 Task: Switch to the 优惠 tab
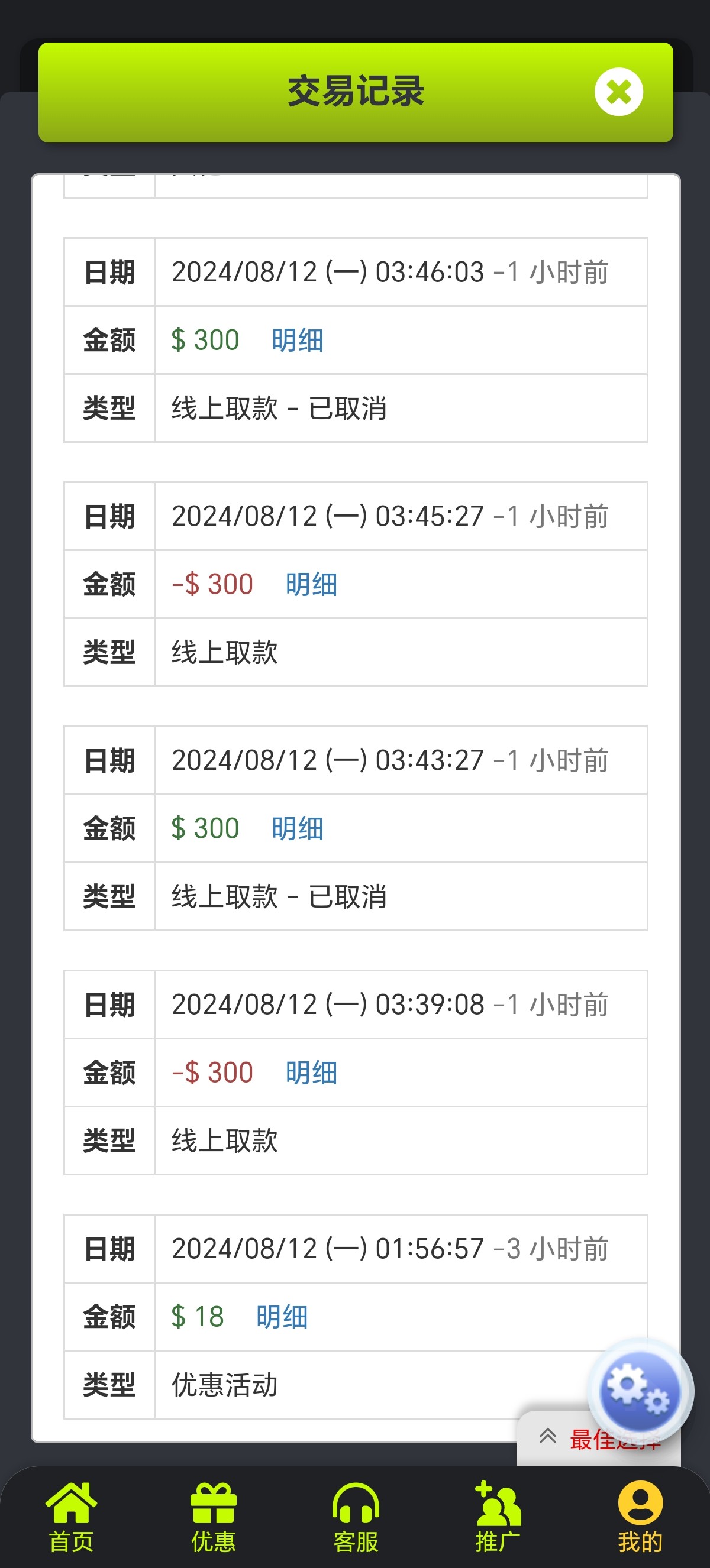213,1516
